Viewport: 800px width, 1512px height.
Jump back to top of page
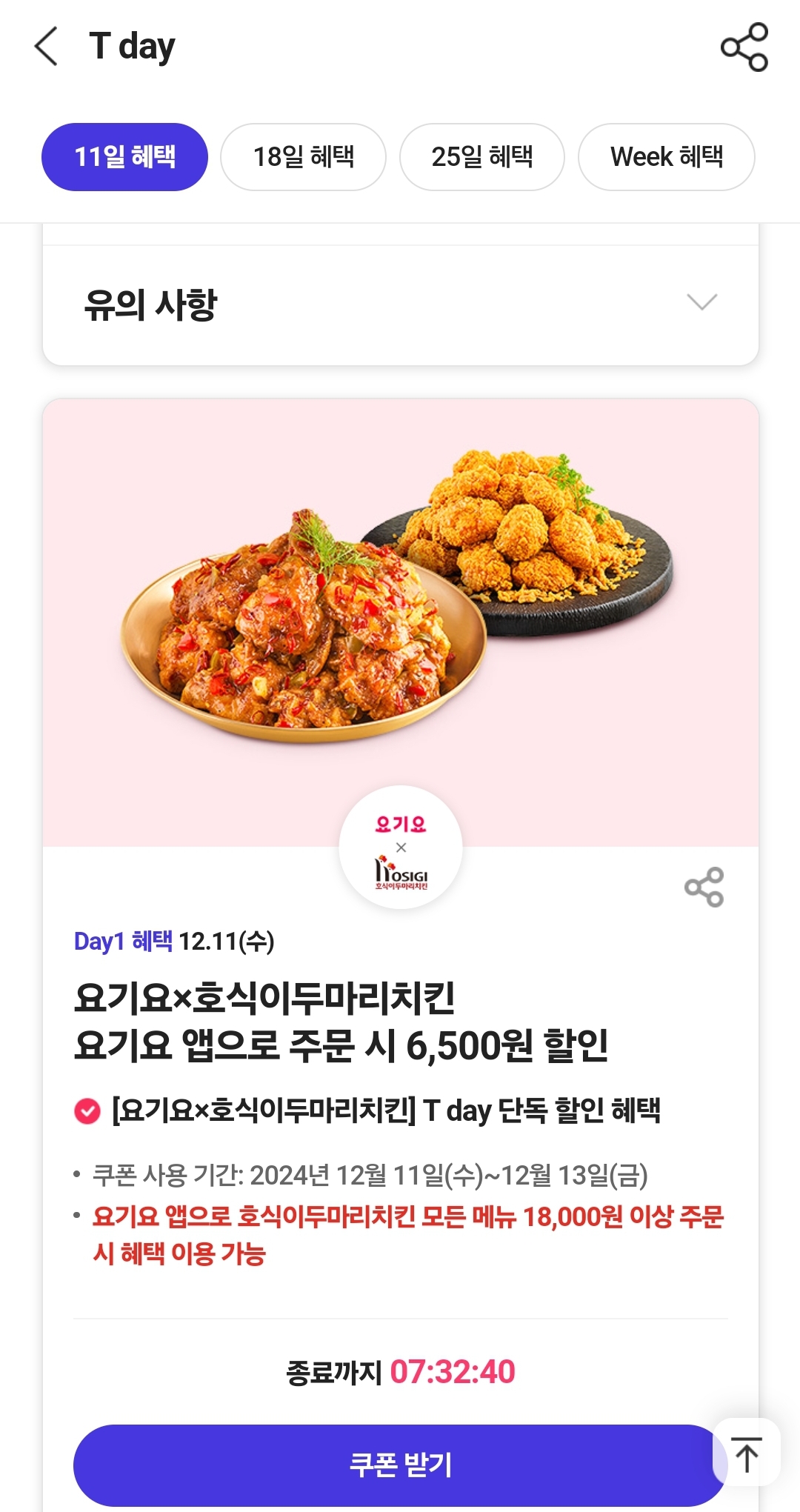click(747, 1453)
